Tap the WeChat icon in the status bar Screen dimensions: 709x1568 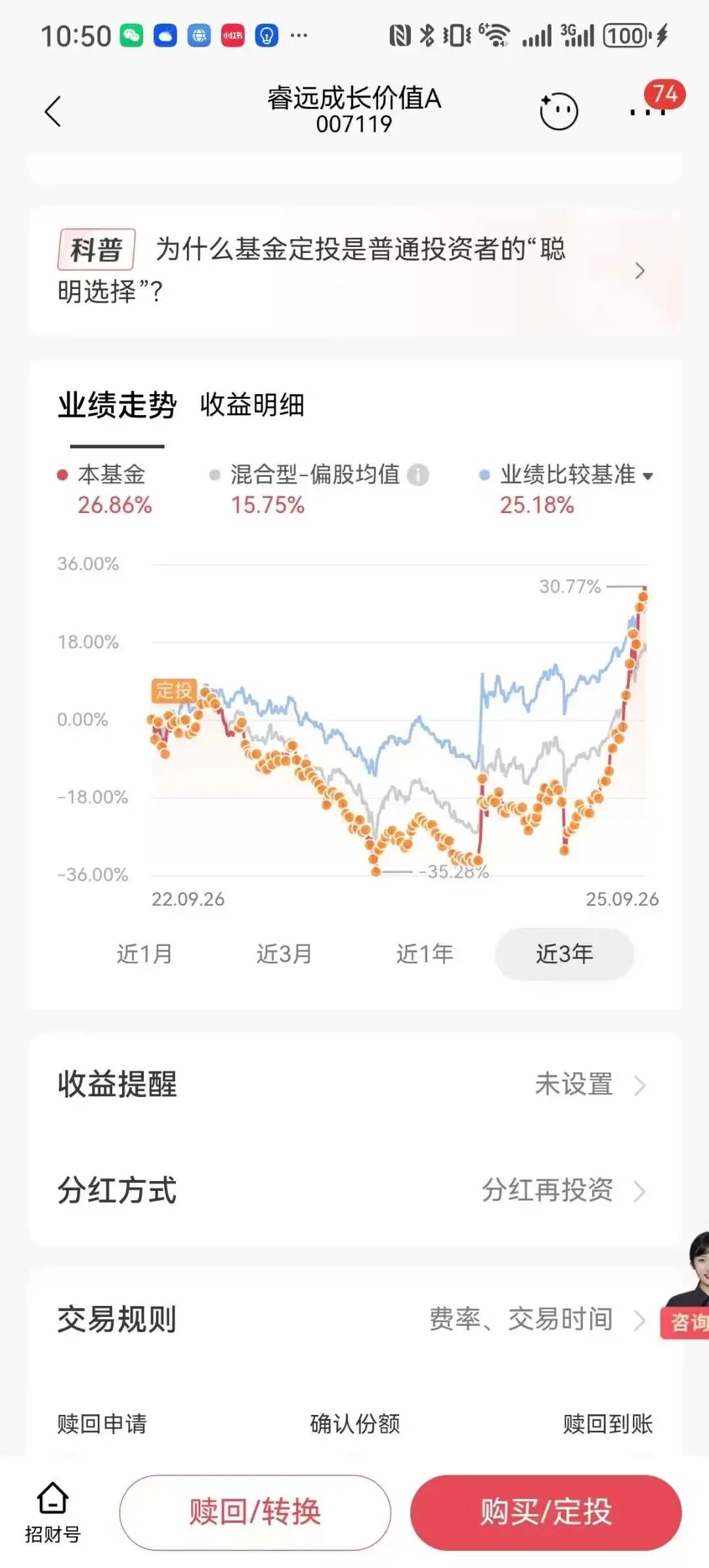pyautogui.click(x=131, y=36)
